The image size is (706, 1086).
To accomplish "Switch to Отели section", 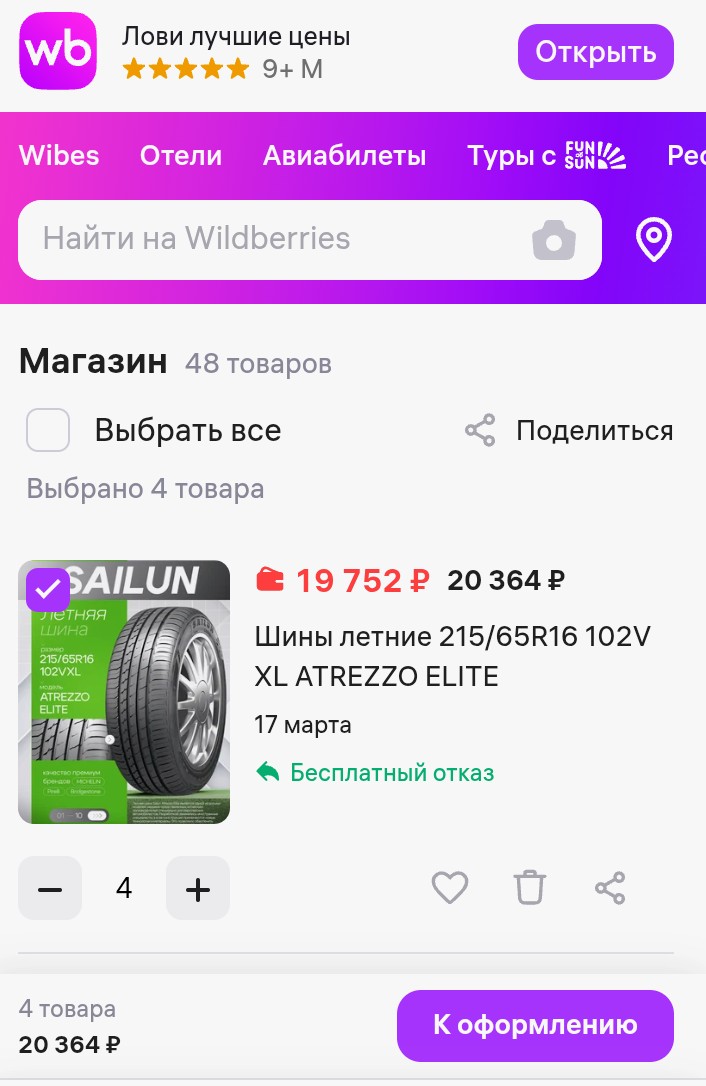I will pyautogui.click(x=181, y=156).
